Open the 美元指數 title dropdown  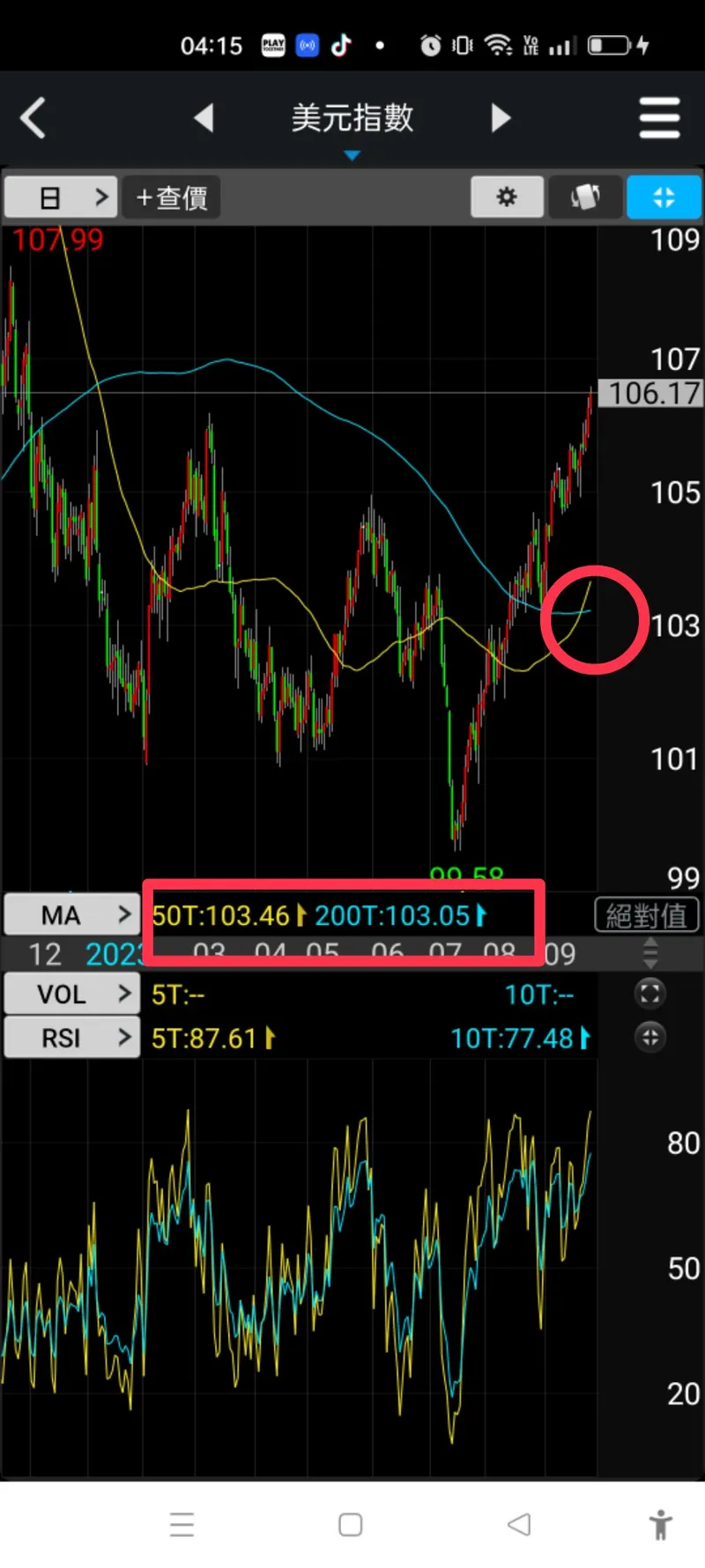tap(352, 123)
